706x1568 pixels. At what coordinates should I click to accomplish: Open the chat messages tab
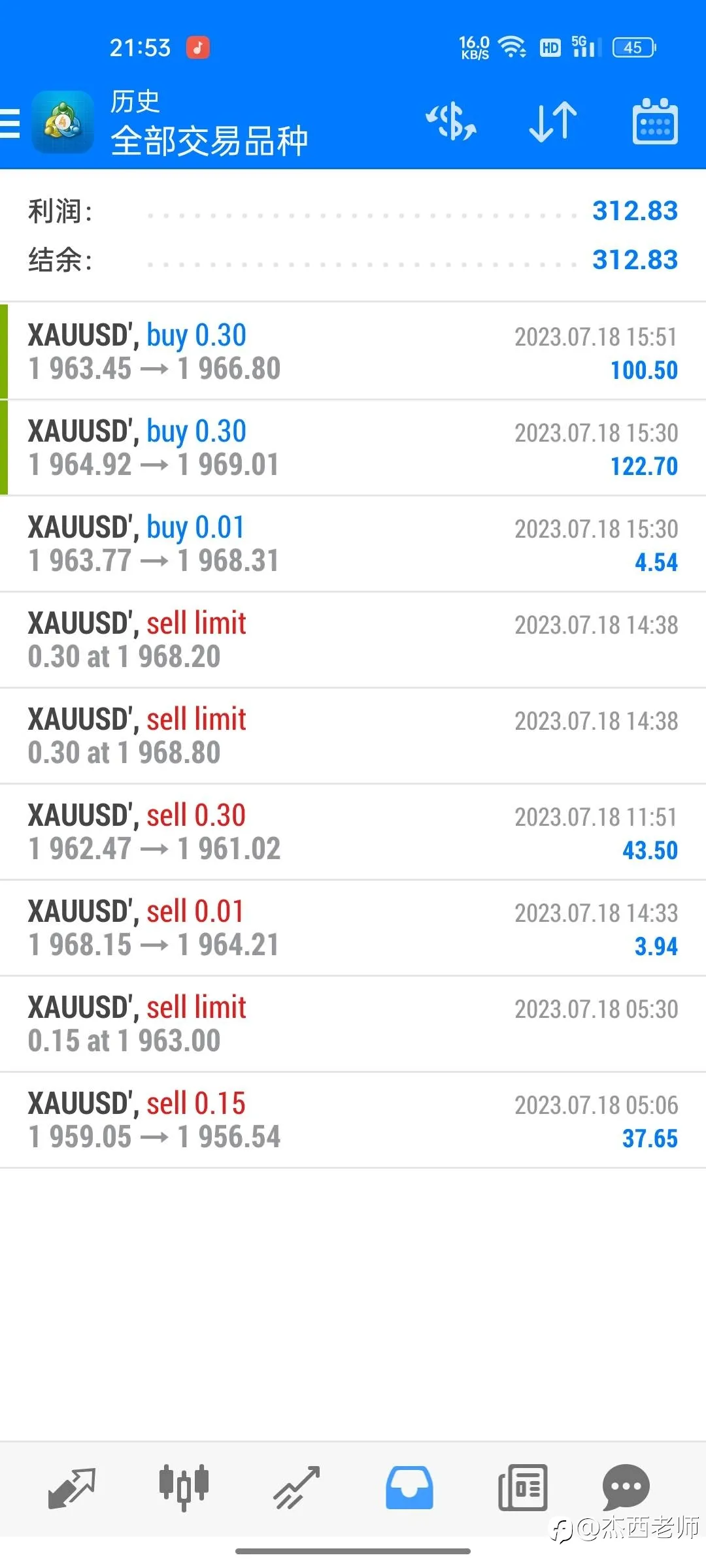click(626, 1488)
